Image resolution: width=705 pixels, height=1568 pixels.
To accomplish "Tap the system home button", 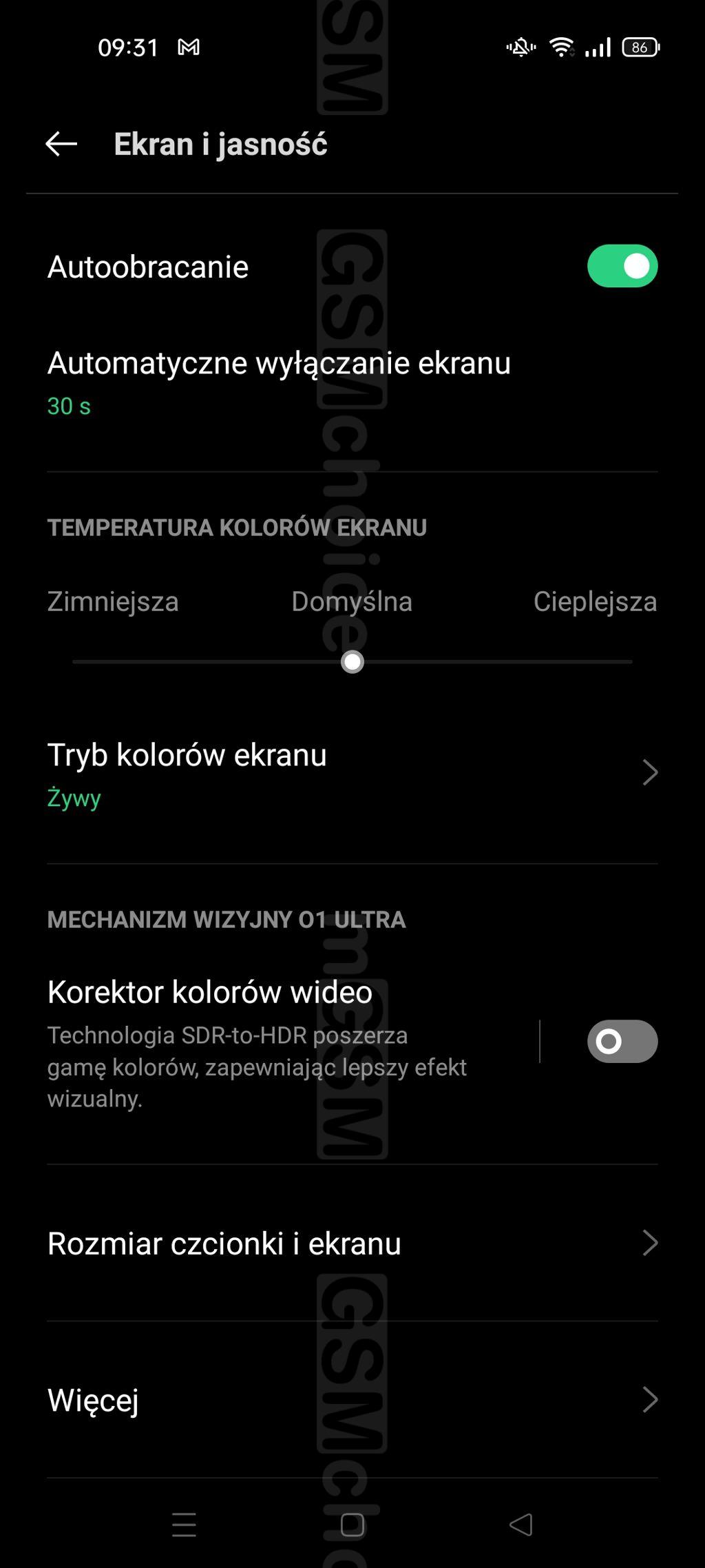I will coord(352,1525).
